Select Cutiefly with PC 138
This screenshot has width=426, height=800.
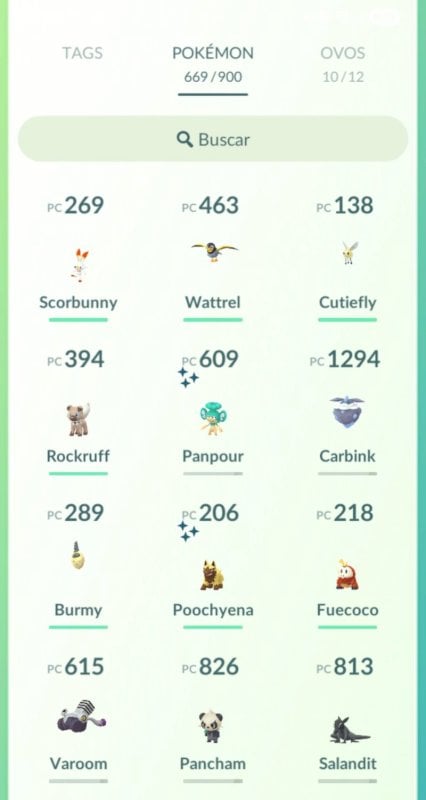click(347, 258)
